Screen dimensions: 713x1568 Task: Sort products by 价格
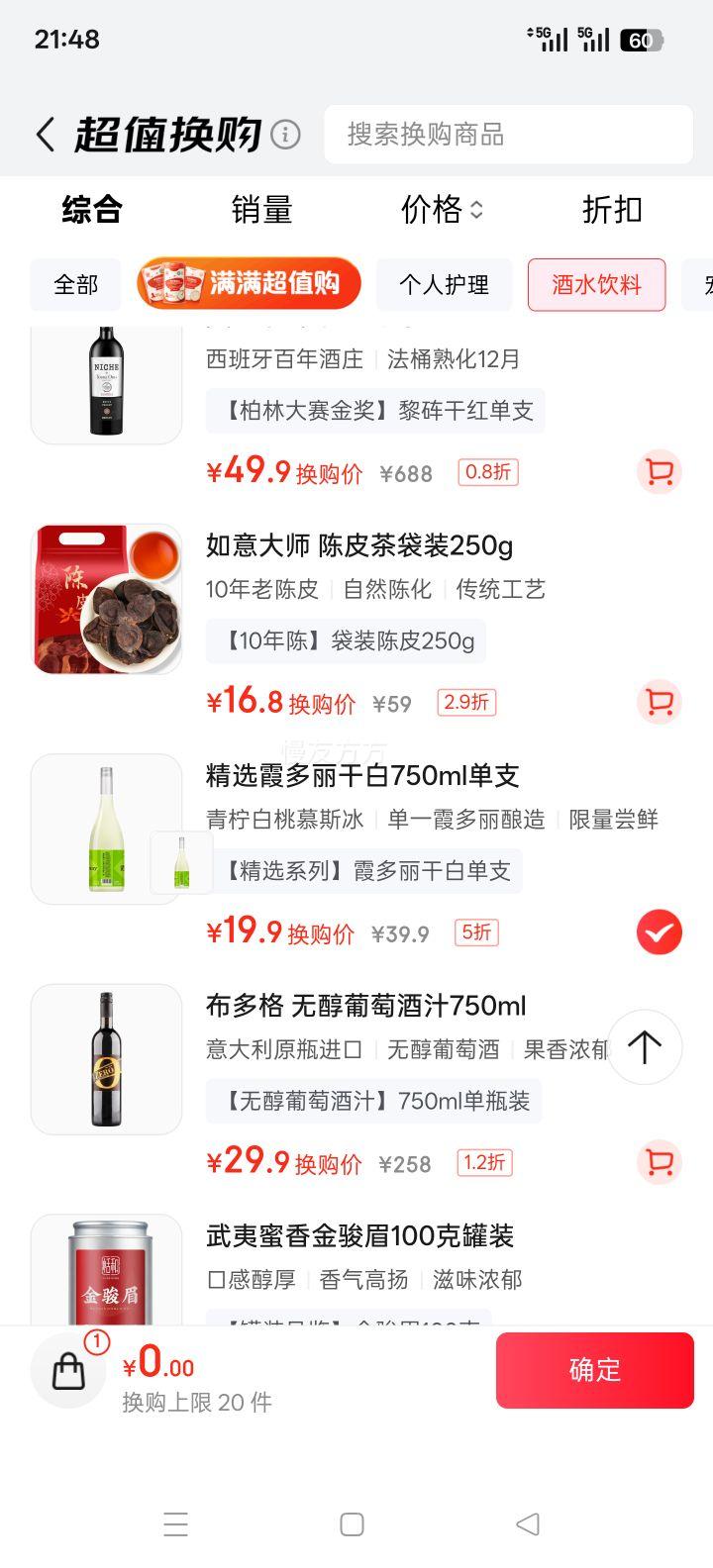pyautogui.click(x=441, y=210)
